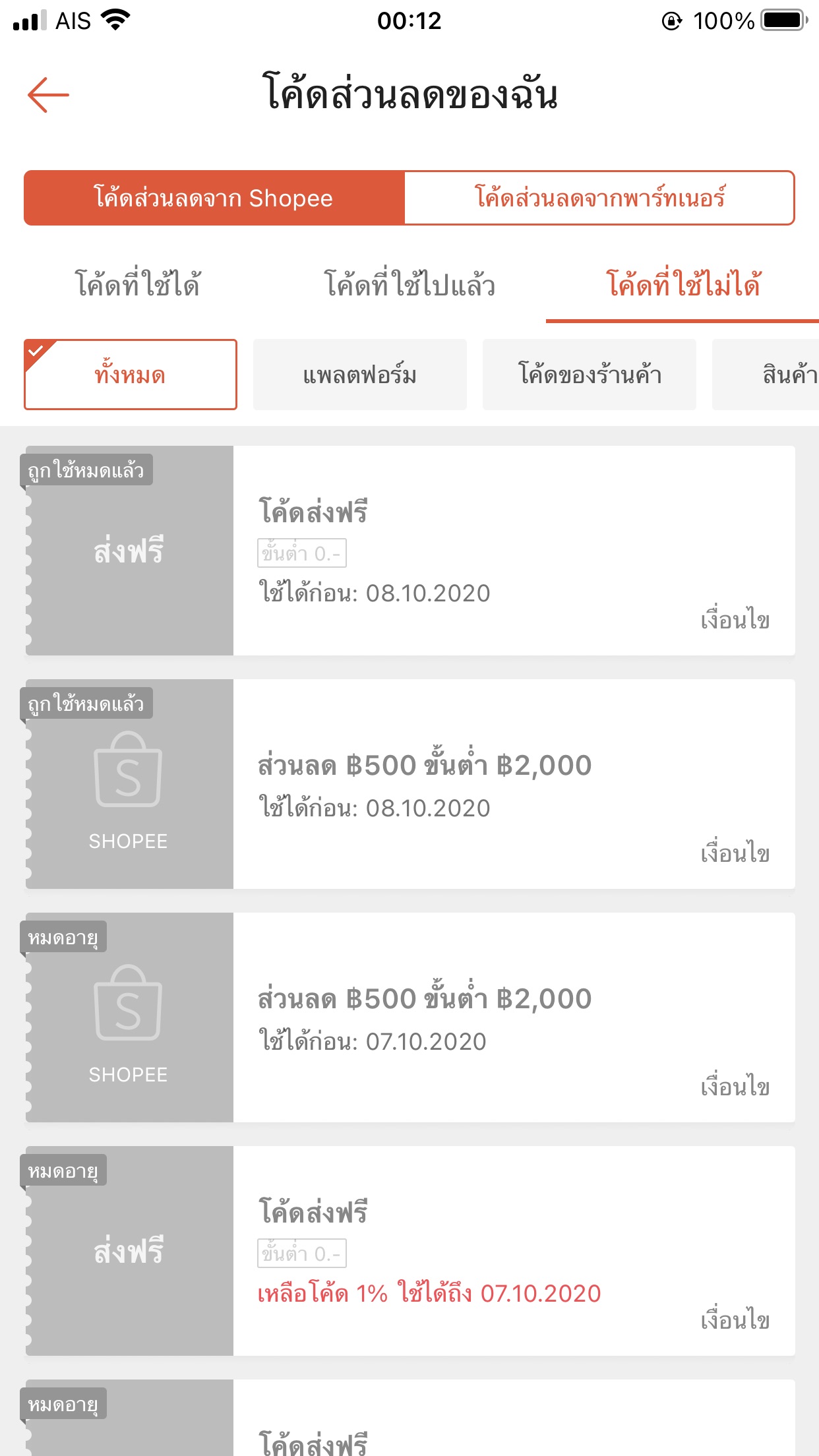The width and height of the screenshot is (819, 1456).
Task: Switch to โค้ดส่วนลดจากพาร์ทเนอร์ segment
Action: 599,198
